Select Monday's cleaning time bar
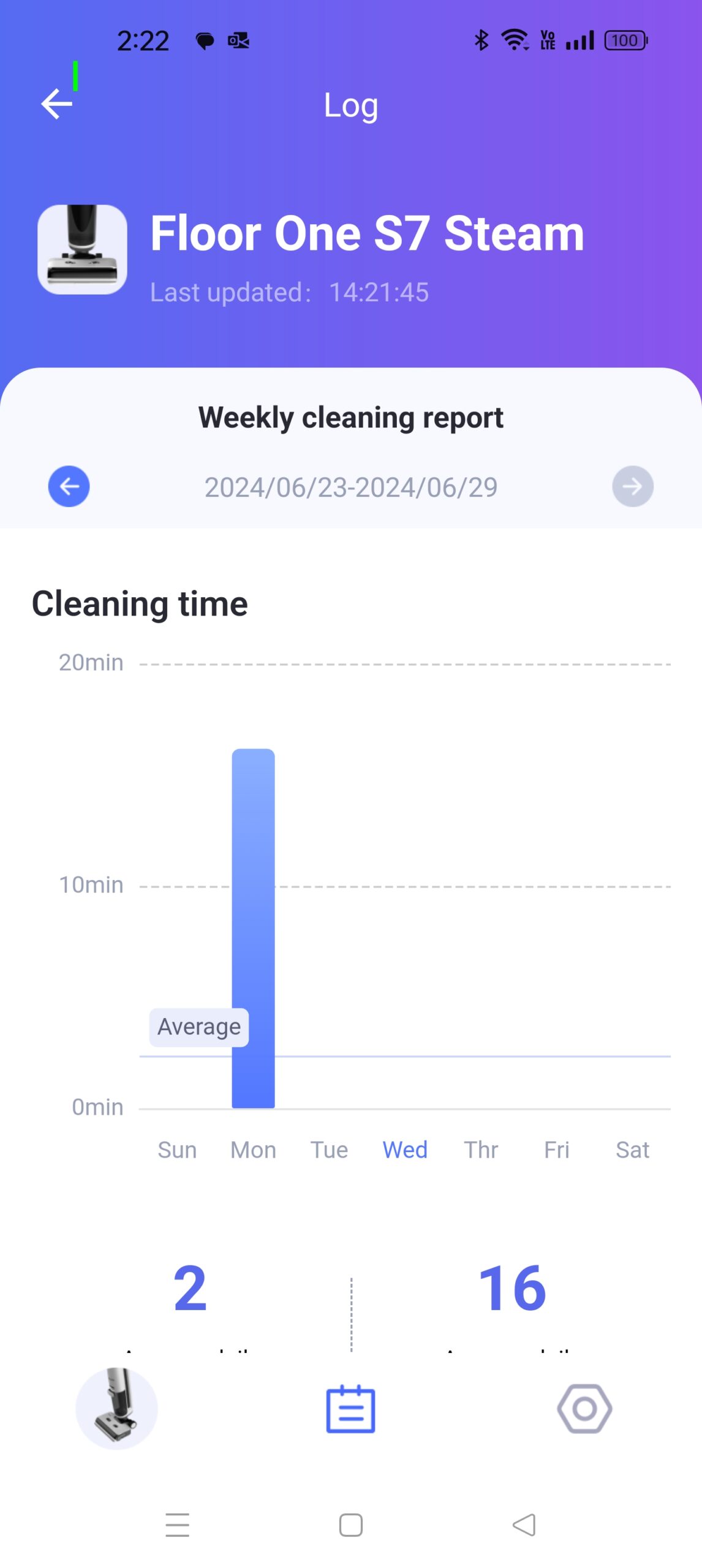Viewport: 702px width, 1568px height. 253,927
